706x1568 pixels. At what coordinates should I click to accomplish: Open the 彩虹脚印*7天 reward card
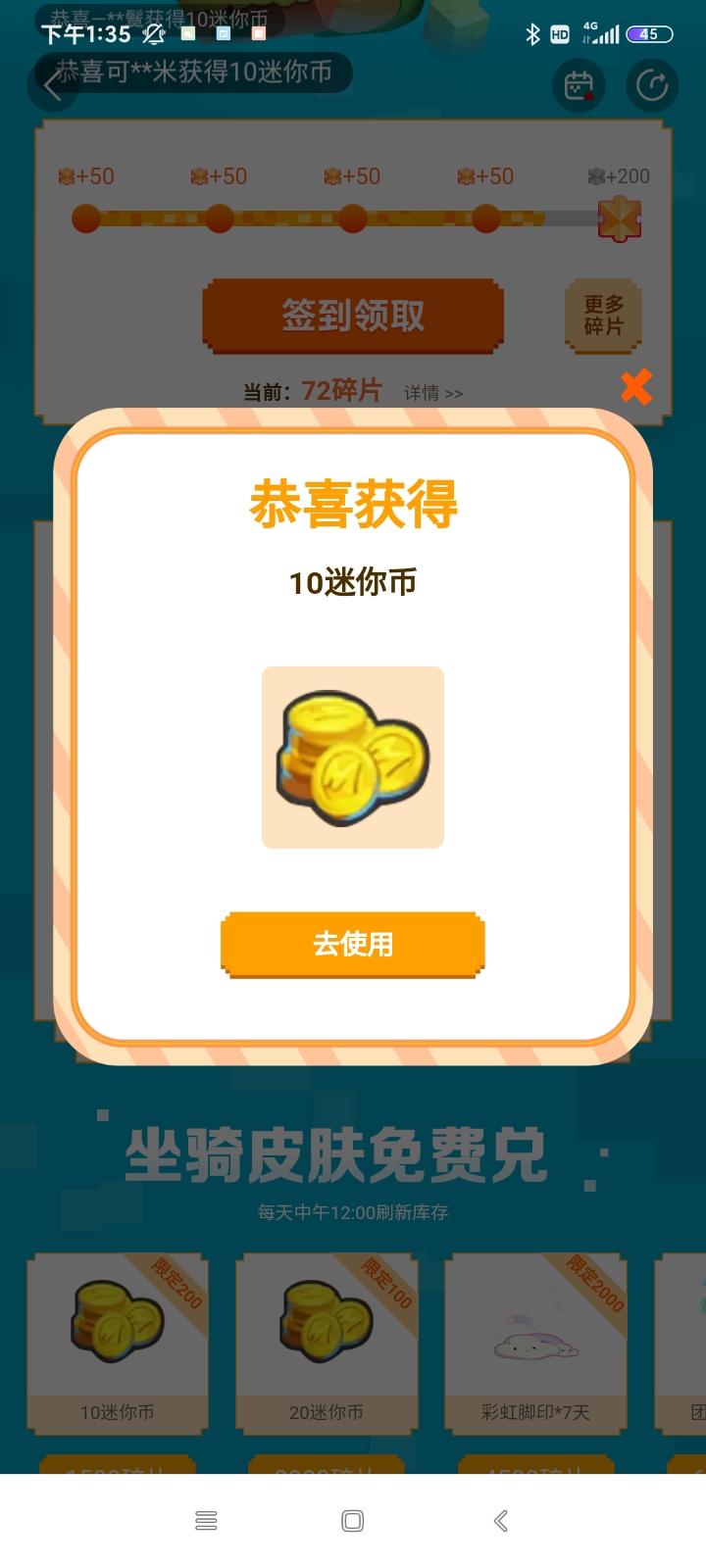coord(535,1343)
